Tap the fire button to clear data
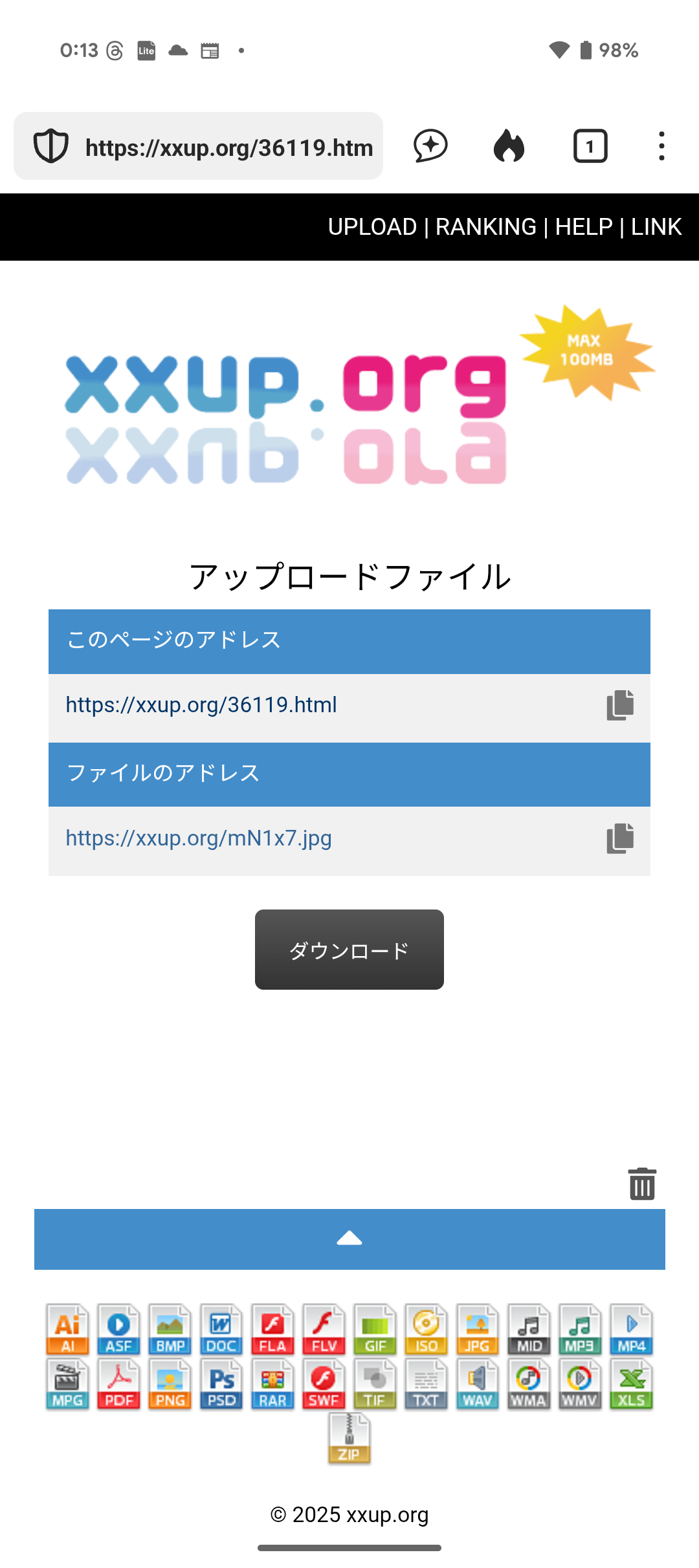Screen dimensions: 699x1568 (x=509, y=146)
